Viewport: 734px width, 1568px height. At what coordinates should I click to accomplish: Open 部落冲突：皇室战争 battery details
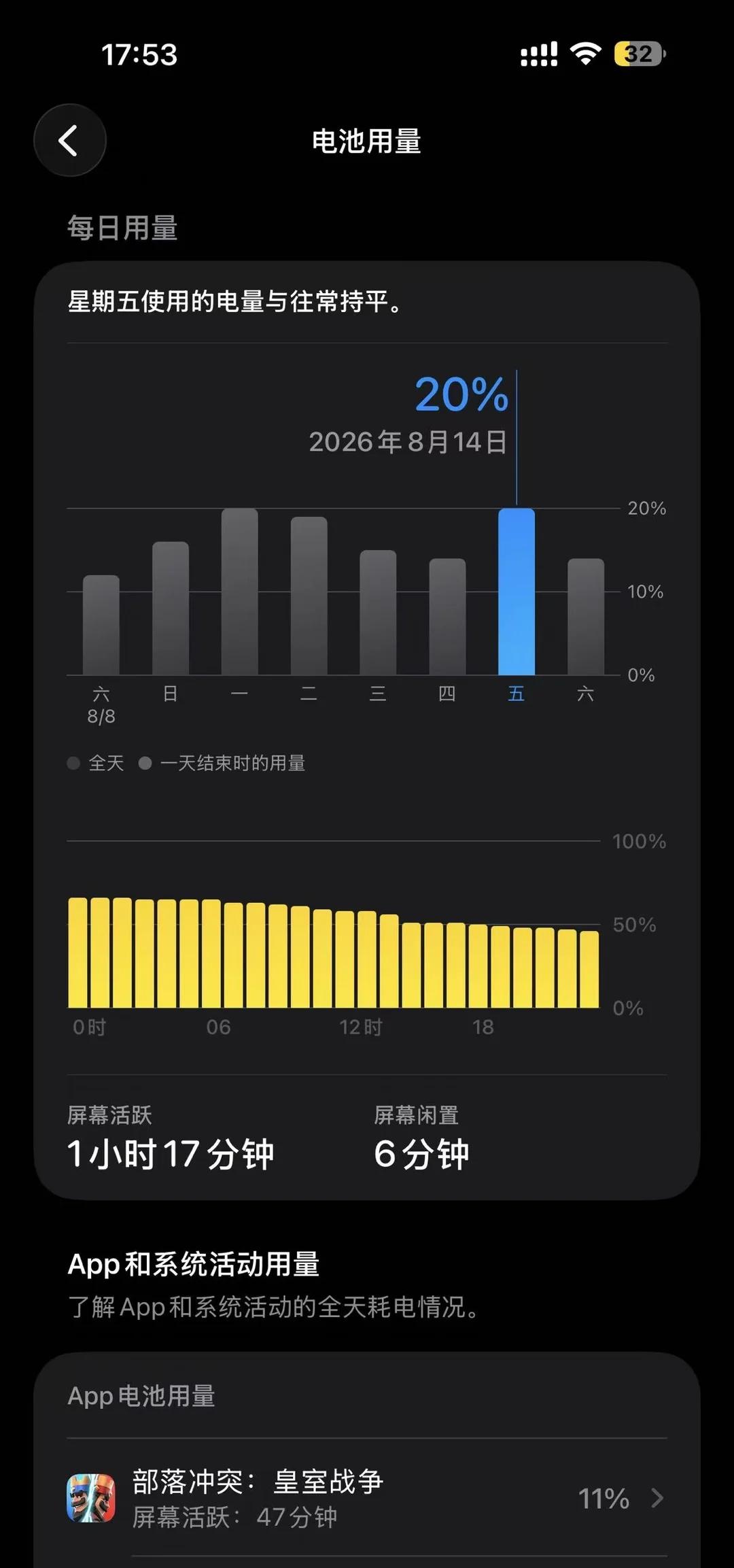367,1498
